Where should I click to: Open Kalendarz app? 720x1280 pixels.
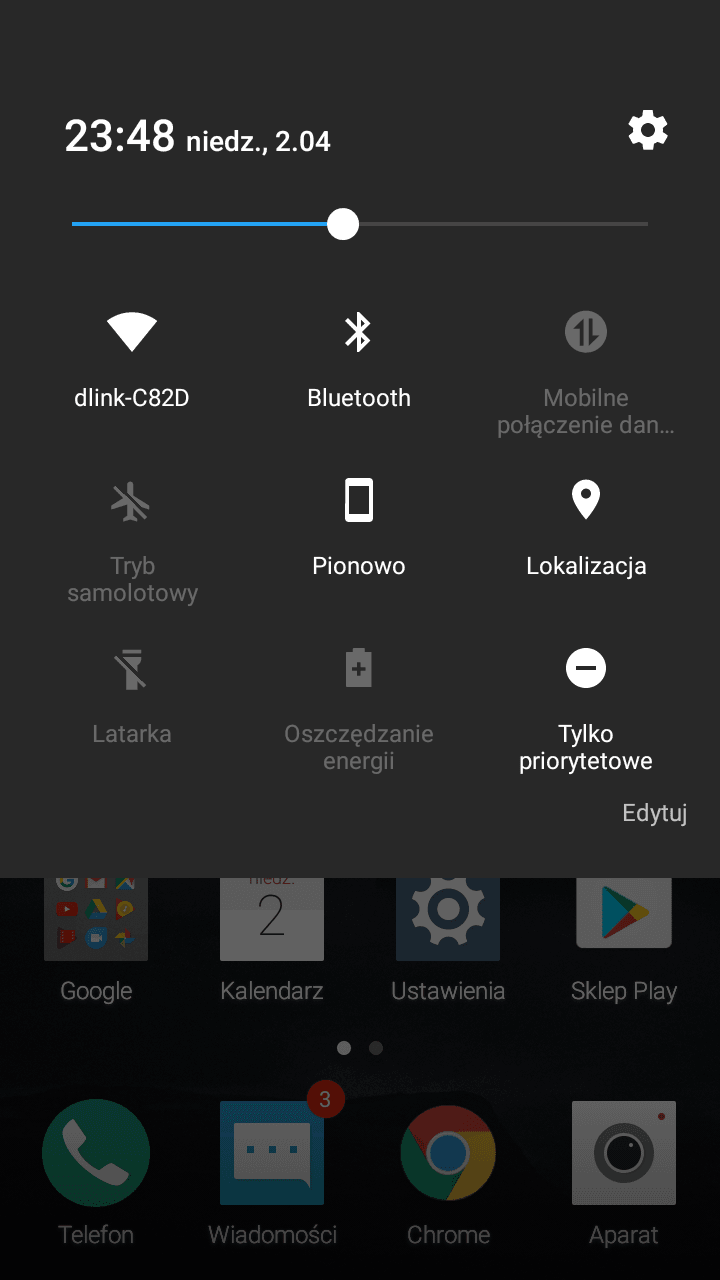click(x=272, y=940)
